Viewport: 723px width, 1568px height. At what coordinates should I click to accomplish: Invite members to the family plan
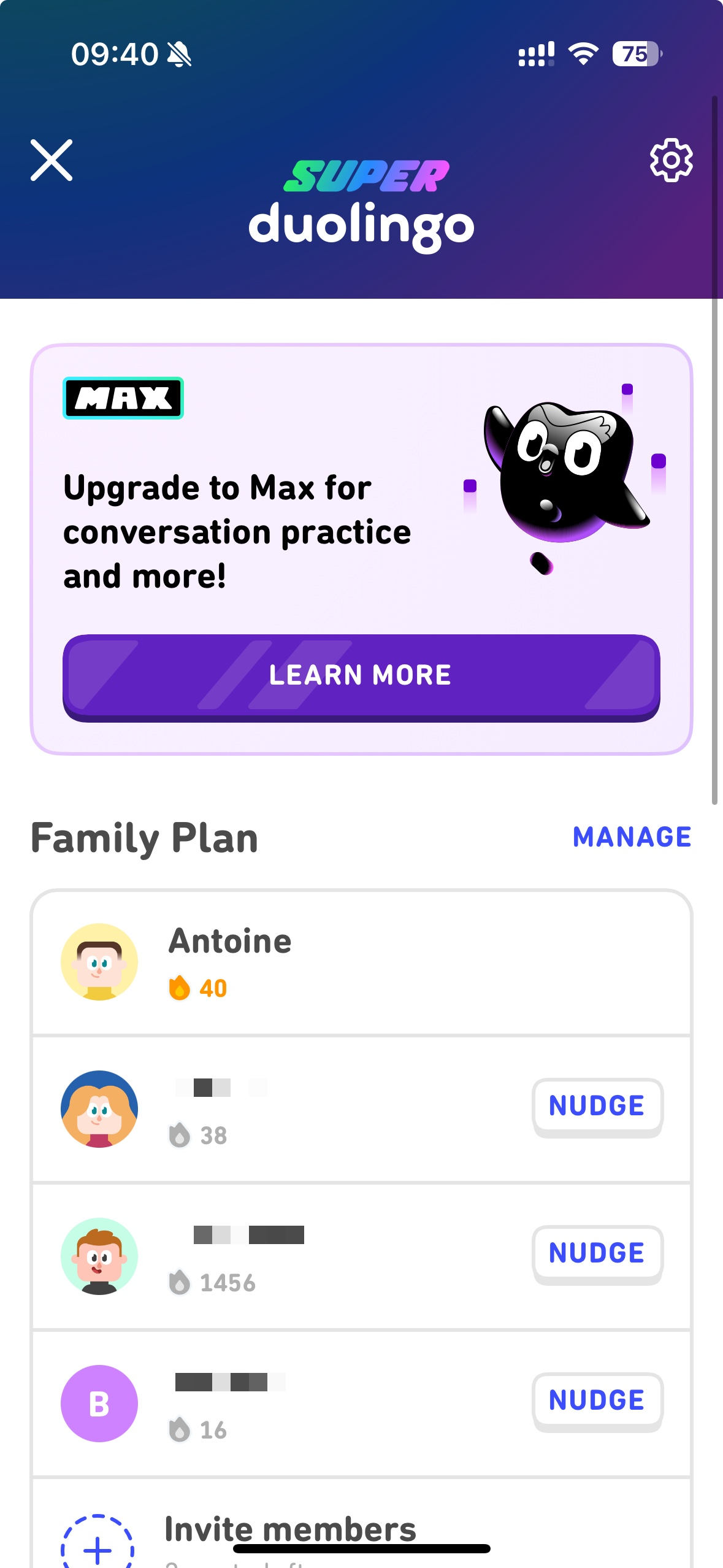tap(290, 1530)
